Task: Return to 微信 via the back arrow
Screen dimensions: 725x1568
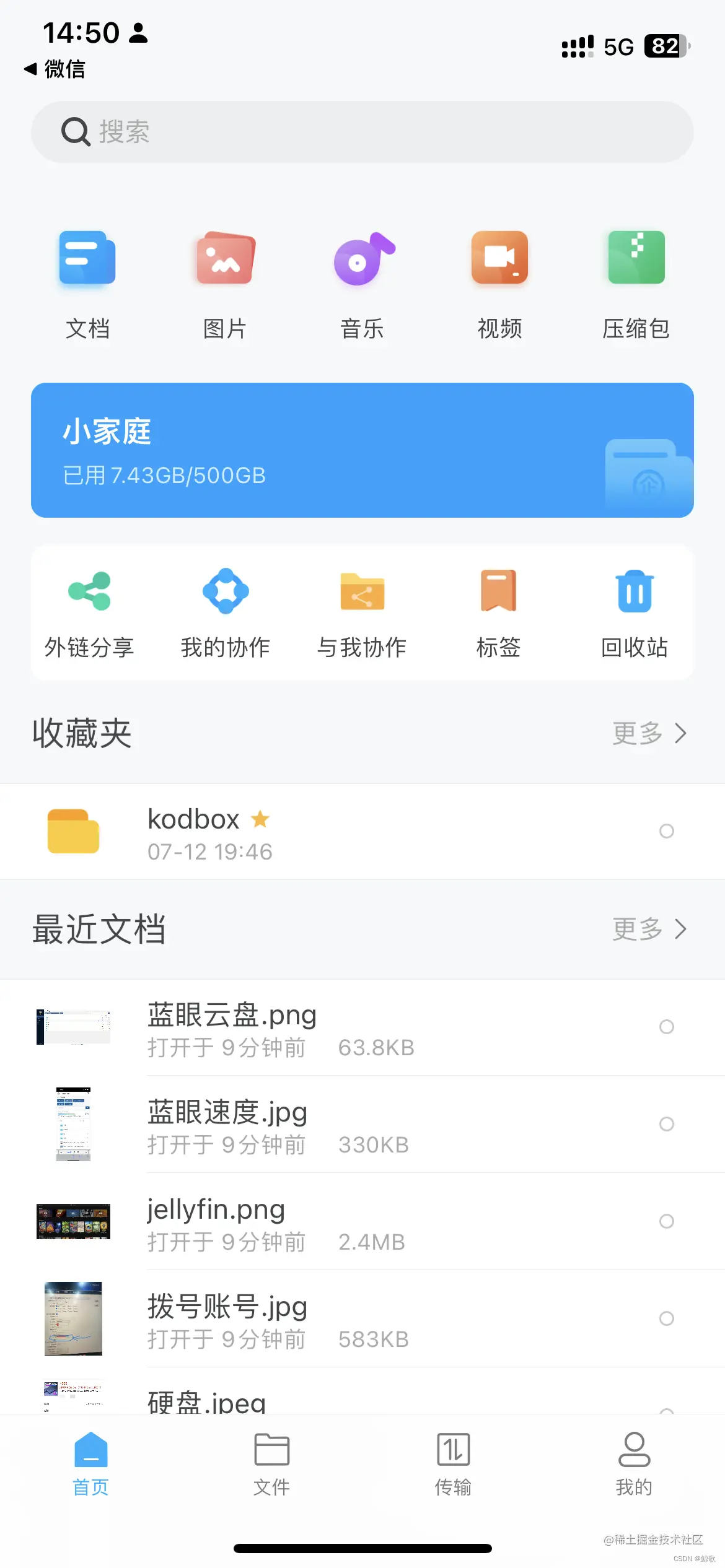Action: click(55, 69)
